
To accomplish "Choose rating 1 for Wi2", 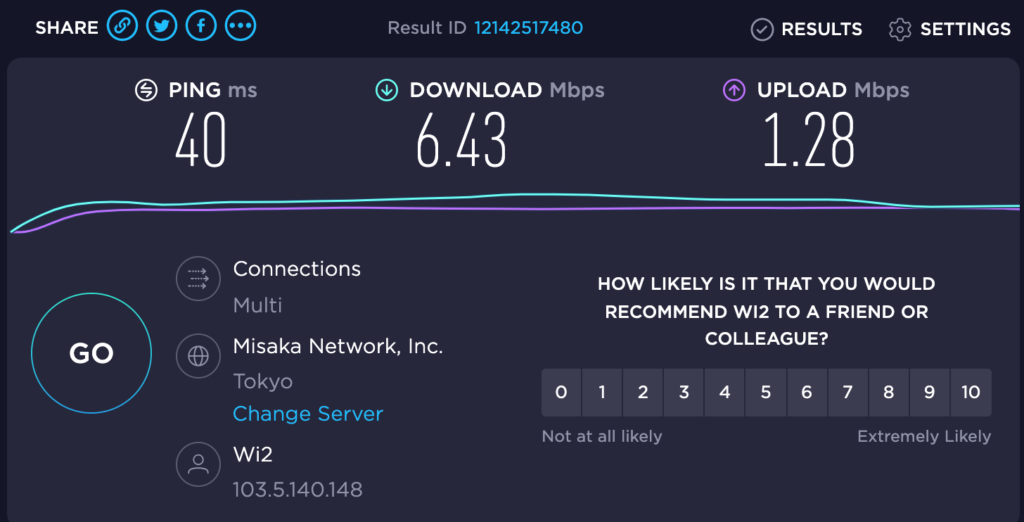I will coord(602,392).
